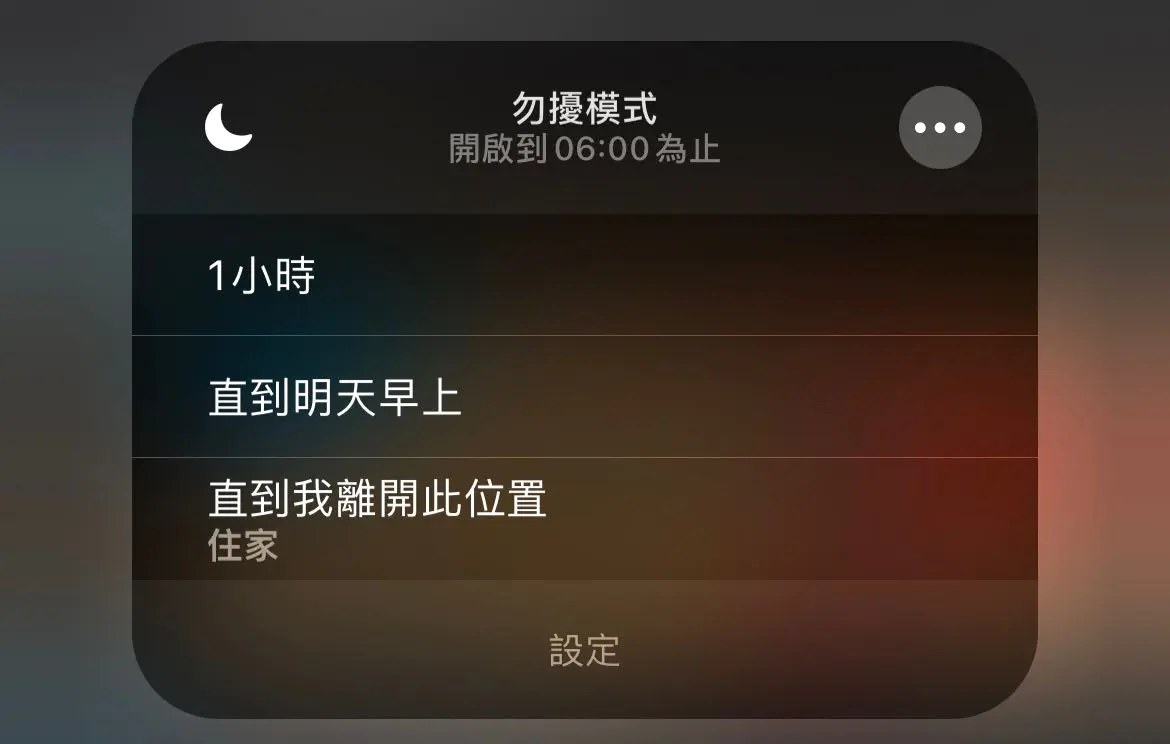The height and width of the screenshot is (744, 1170).
Task: Select the 1小時 duration option
Action: (584, 276)
